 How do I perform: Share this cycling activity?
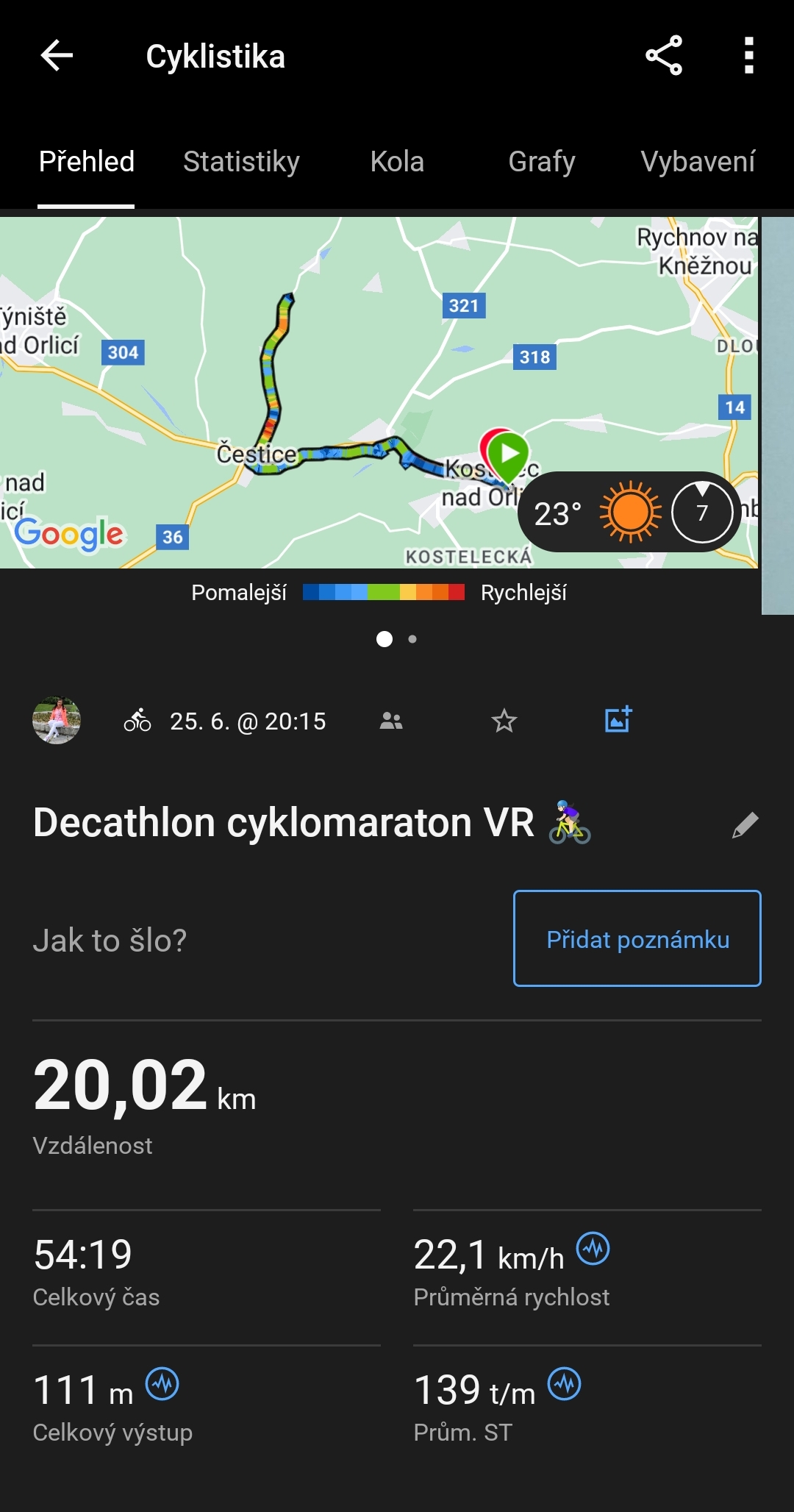point(664,56)
